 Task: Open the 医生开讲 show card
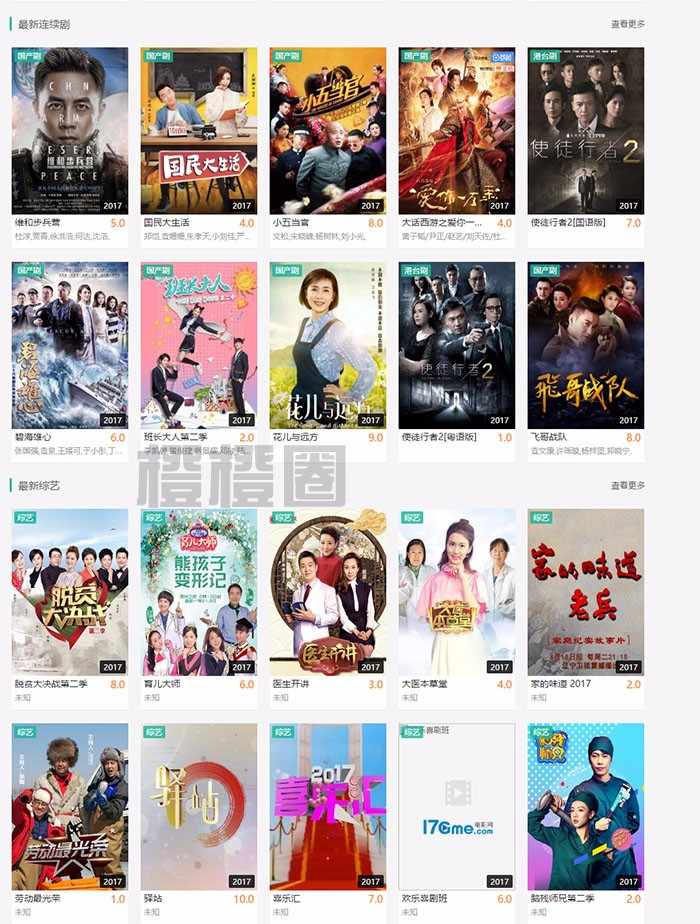328,592
